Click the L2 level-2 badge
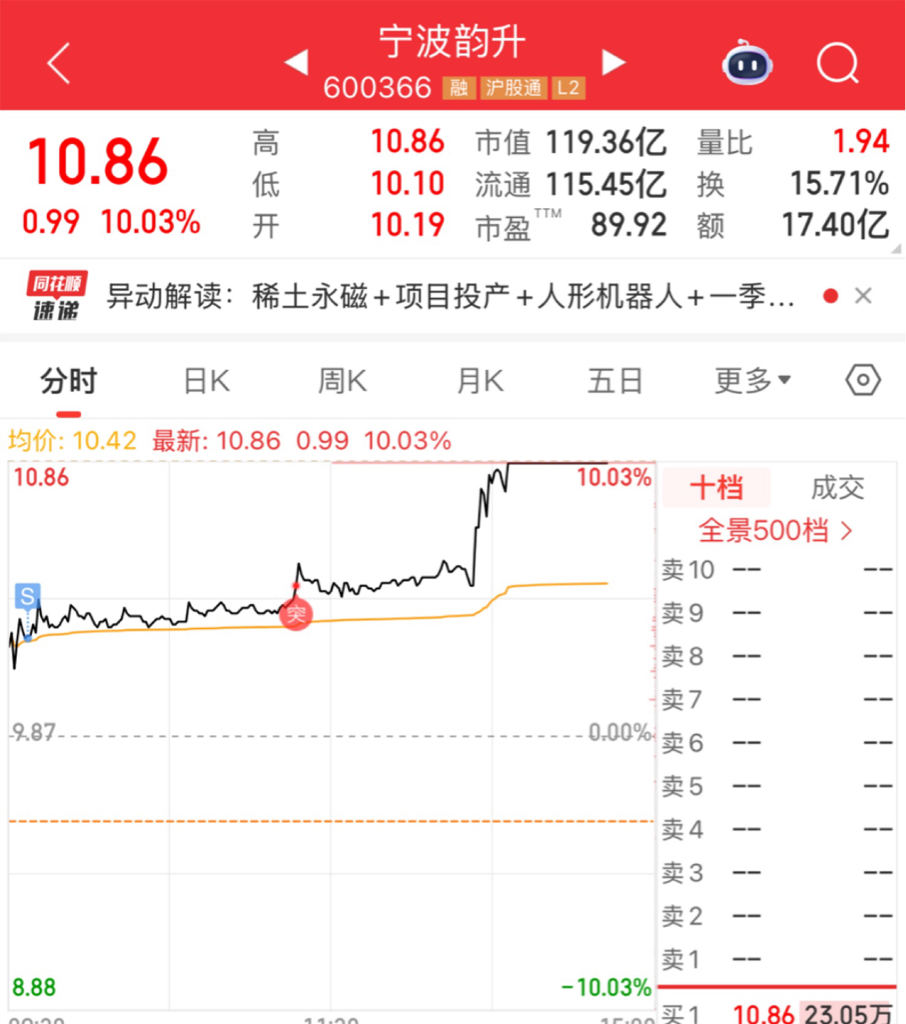Screen dimensions: 906x1024 click(x=569, y=88)
